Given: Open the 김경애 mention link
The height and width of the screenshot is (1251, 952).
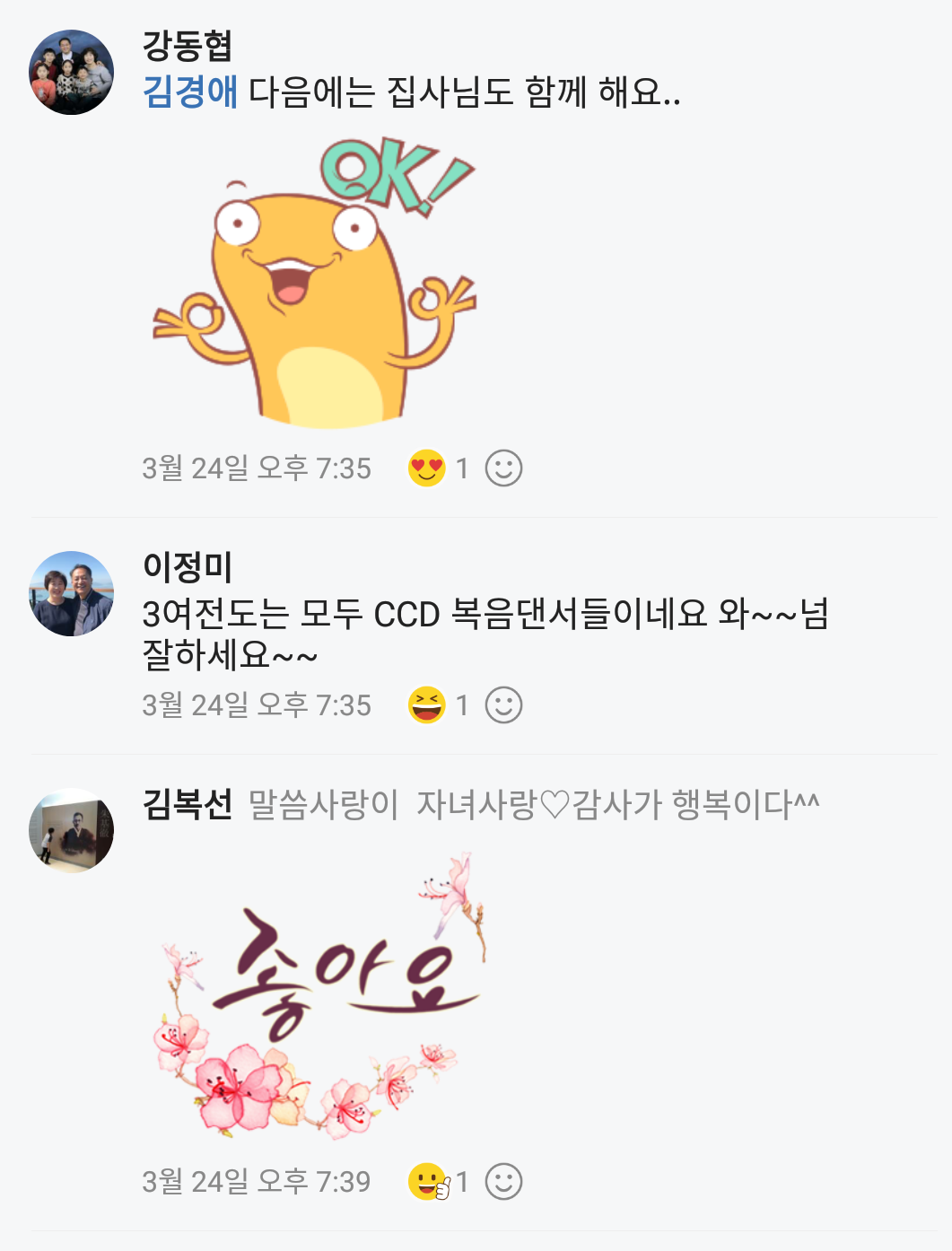Looking at the screenshot, I should point(190,92).
